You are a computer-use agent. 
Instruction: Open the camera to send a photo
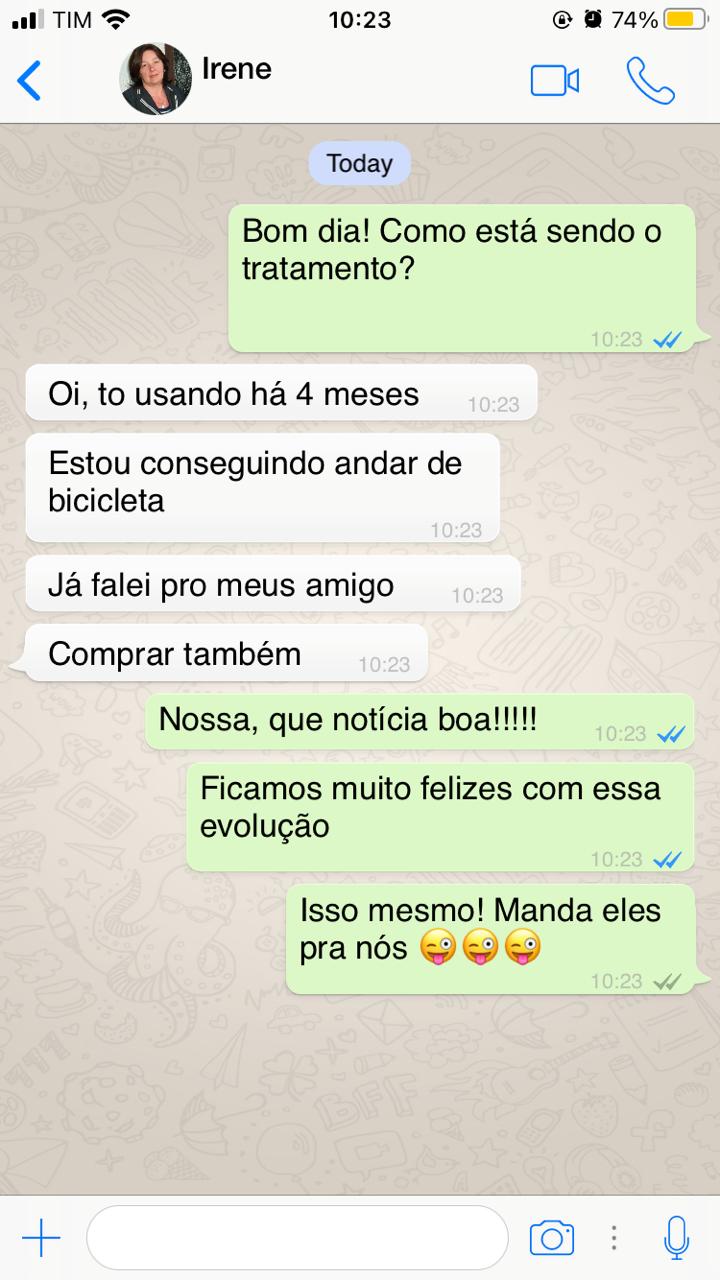click(552, 1238)
